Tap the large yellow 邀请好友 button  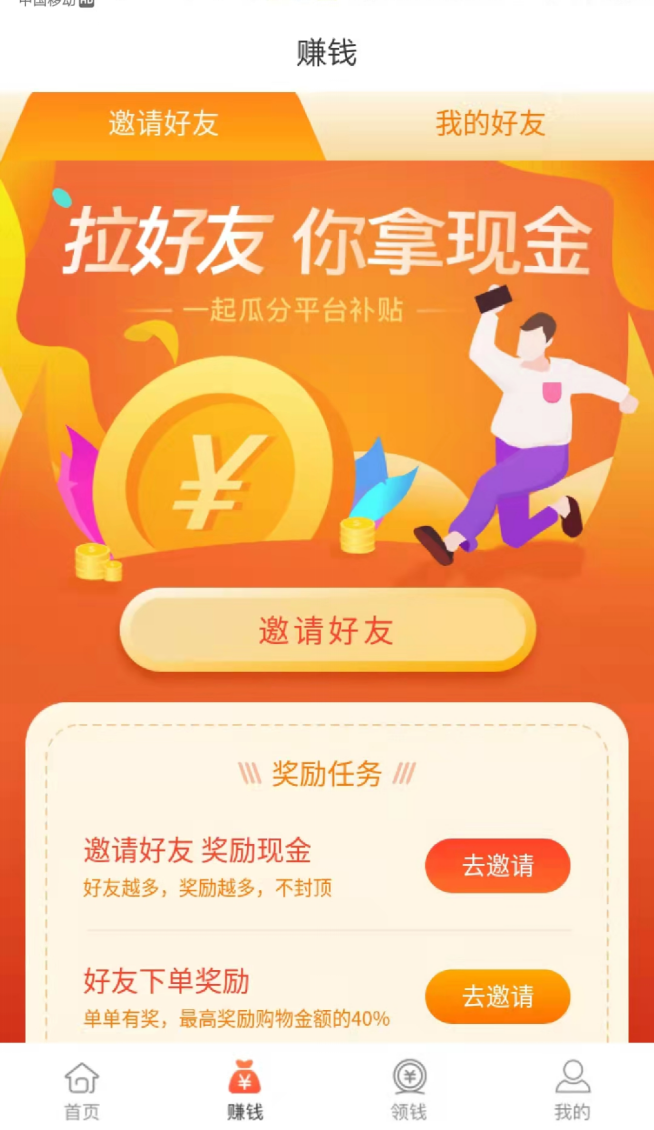point(327,630)
